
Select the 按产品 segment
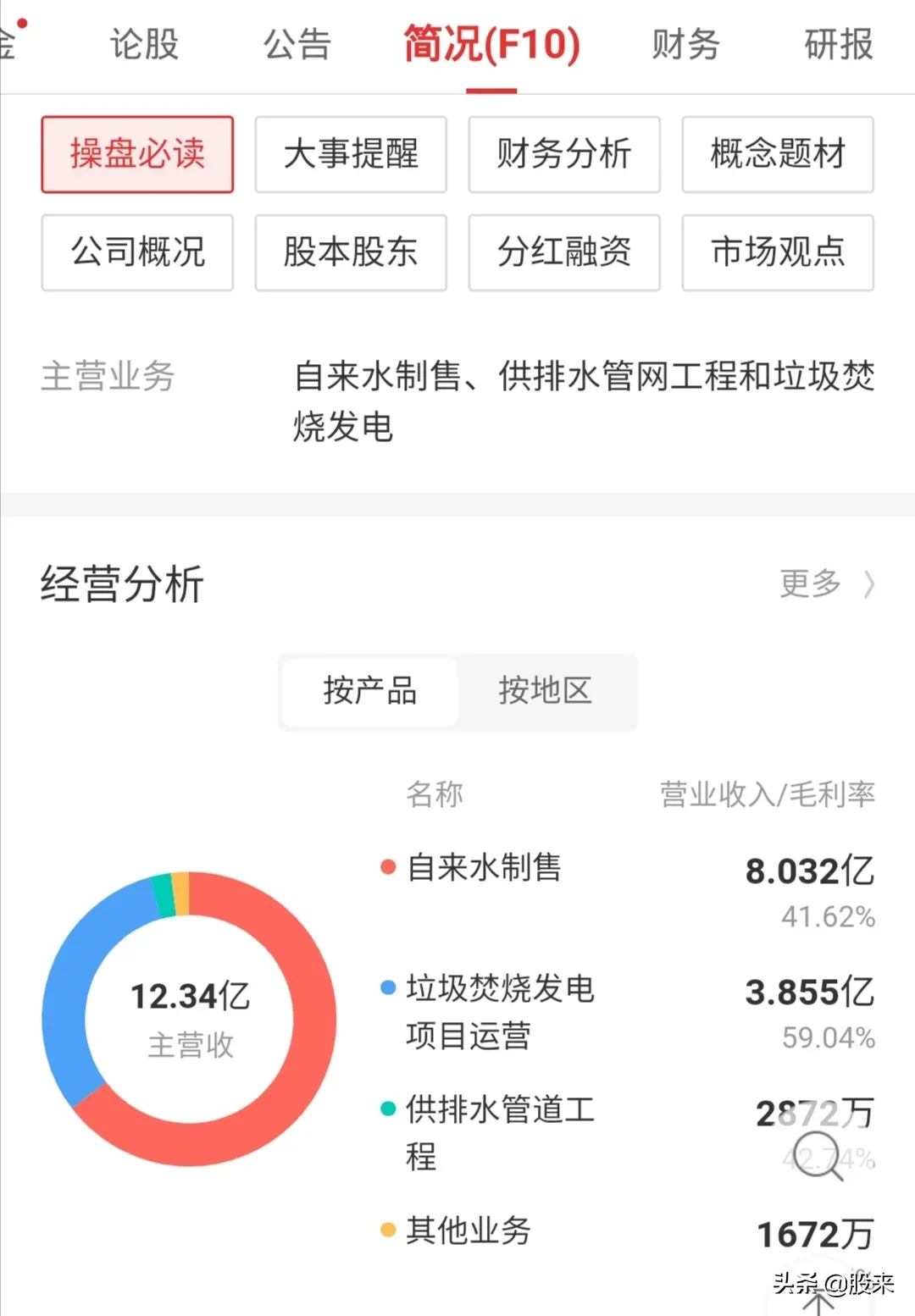[x=370, y=691]
